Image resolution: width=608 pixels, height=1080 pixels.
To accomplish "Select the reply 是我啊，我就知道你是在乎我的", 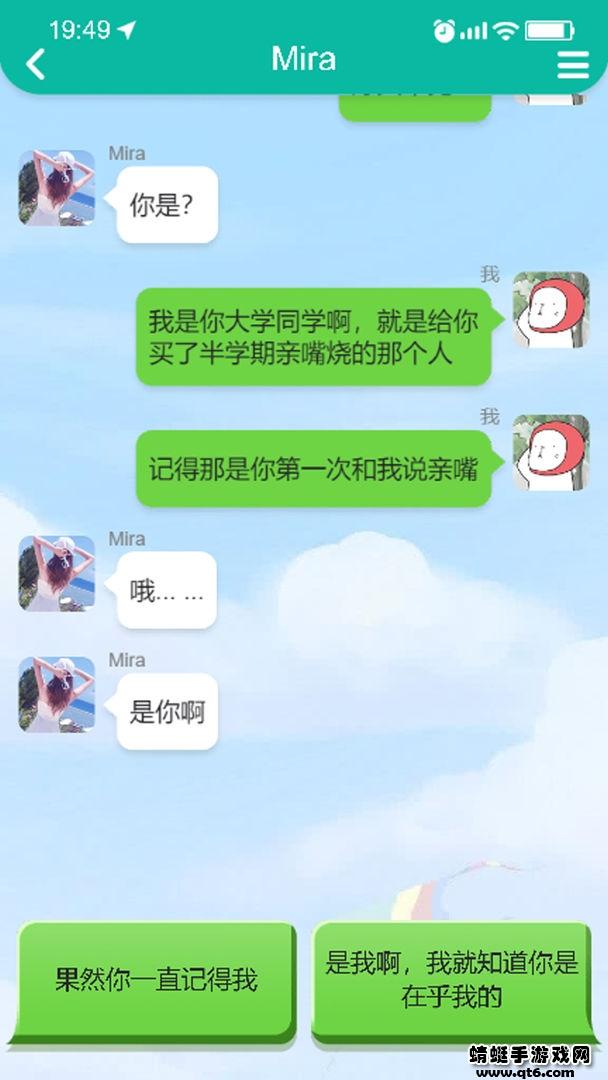I will pyautogui.click(x=452, y=981).
